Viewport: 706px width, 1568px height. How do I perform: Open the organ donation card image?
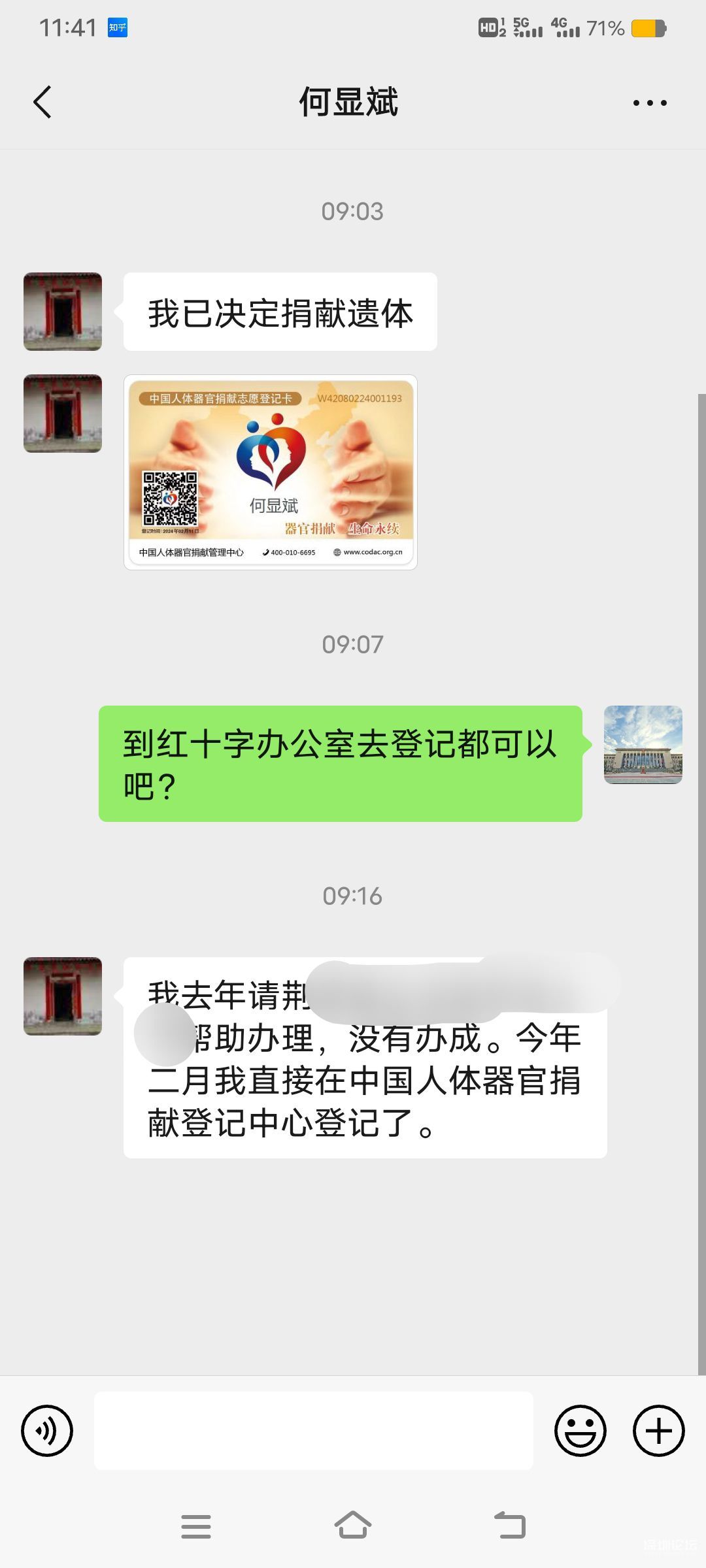coord(271,472)
